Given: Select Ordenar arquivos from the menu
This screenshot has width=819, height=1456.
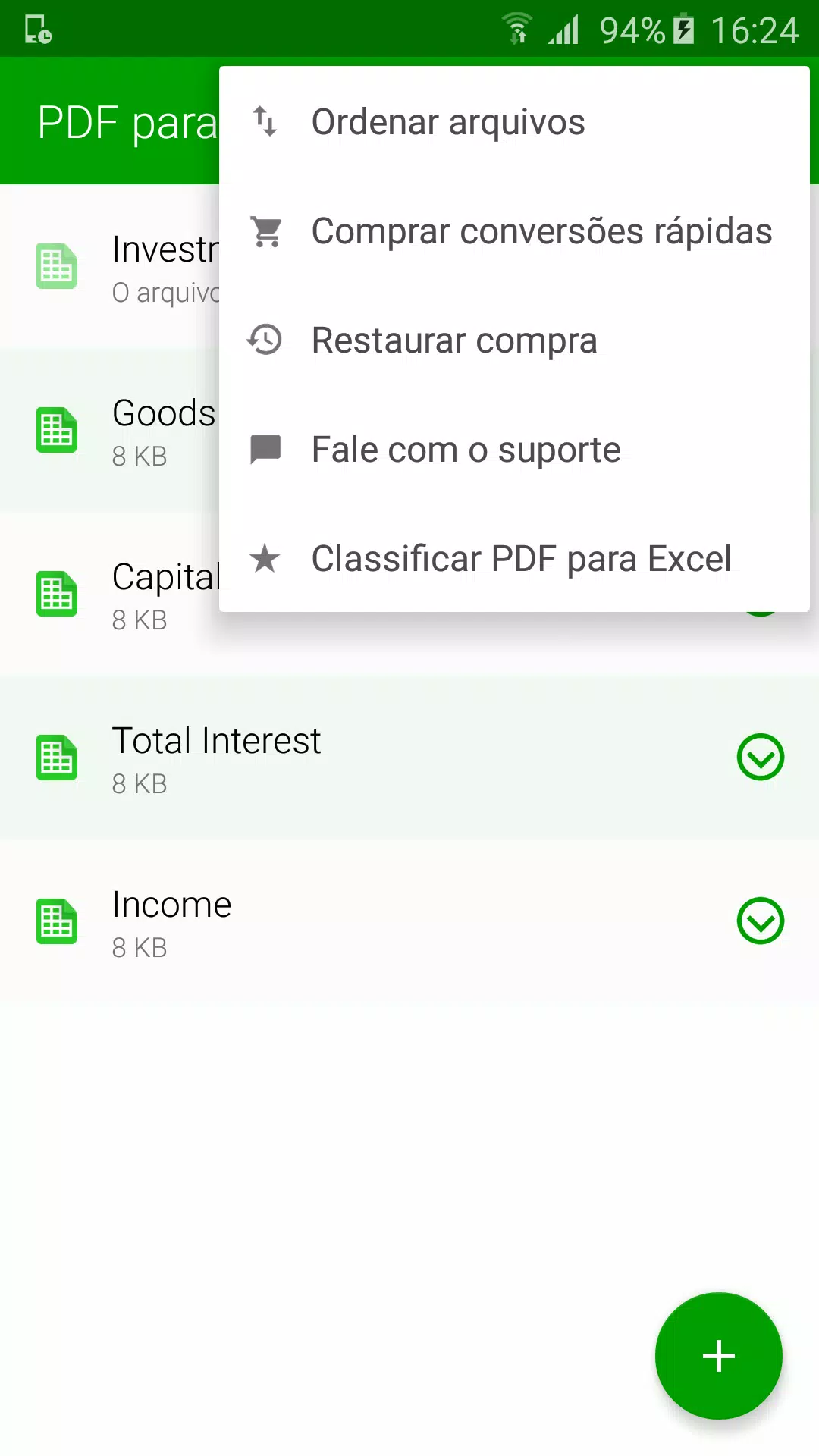Looking at the screenshot, I should coord(514,122).
